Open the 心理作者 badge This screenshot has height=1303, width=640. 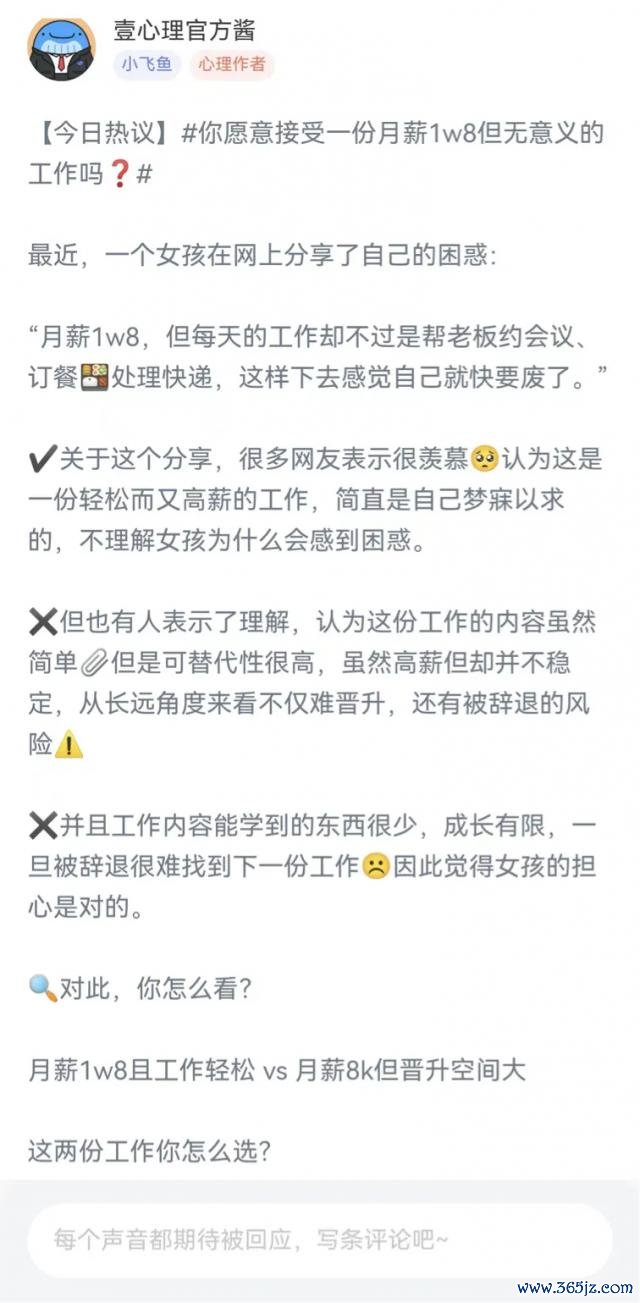pos(232,65)
